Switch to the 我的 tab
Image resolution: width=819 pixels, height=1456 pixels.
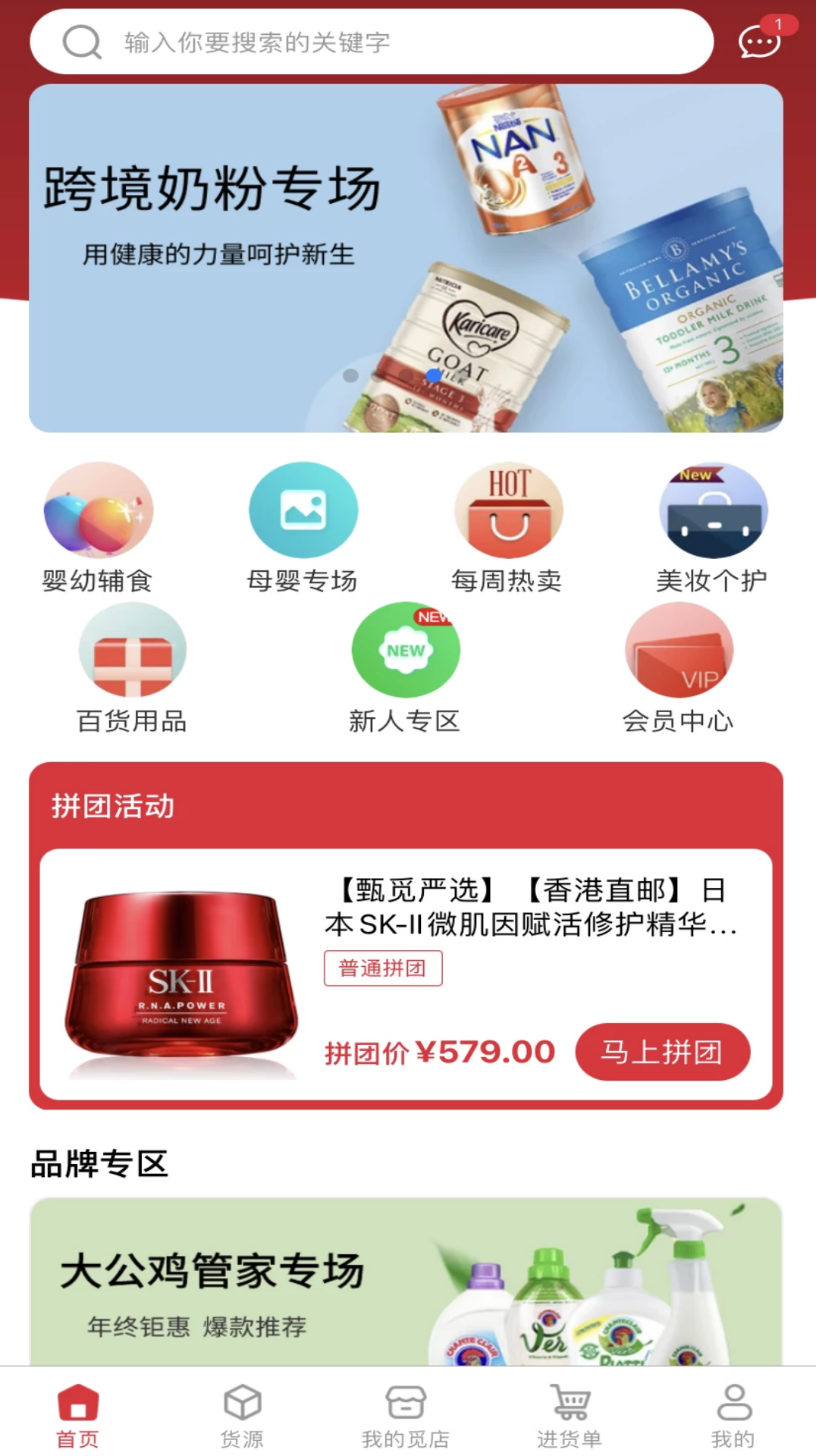(x=733, y=1414)
